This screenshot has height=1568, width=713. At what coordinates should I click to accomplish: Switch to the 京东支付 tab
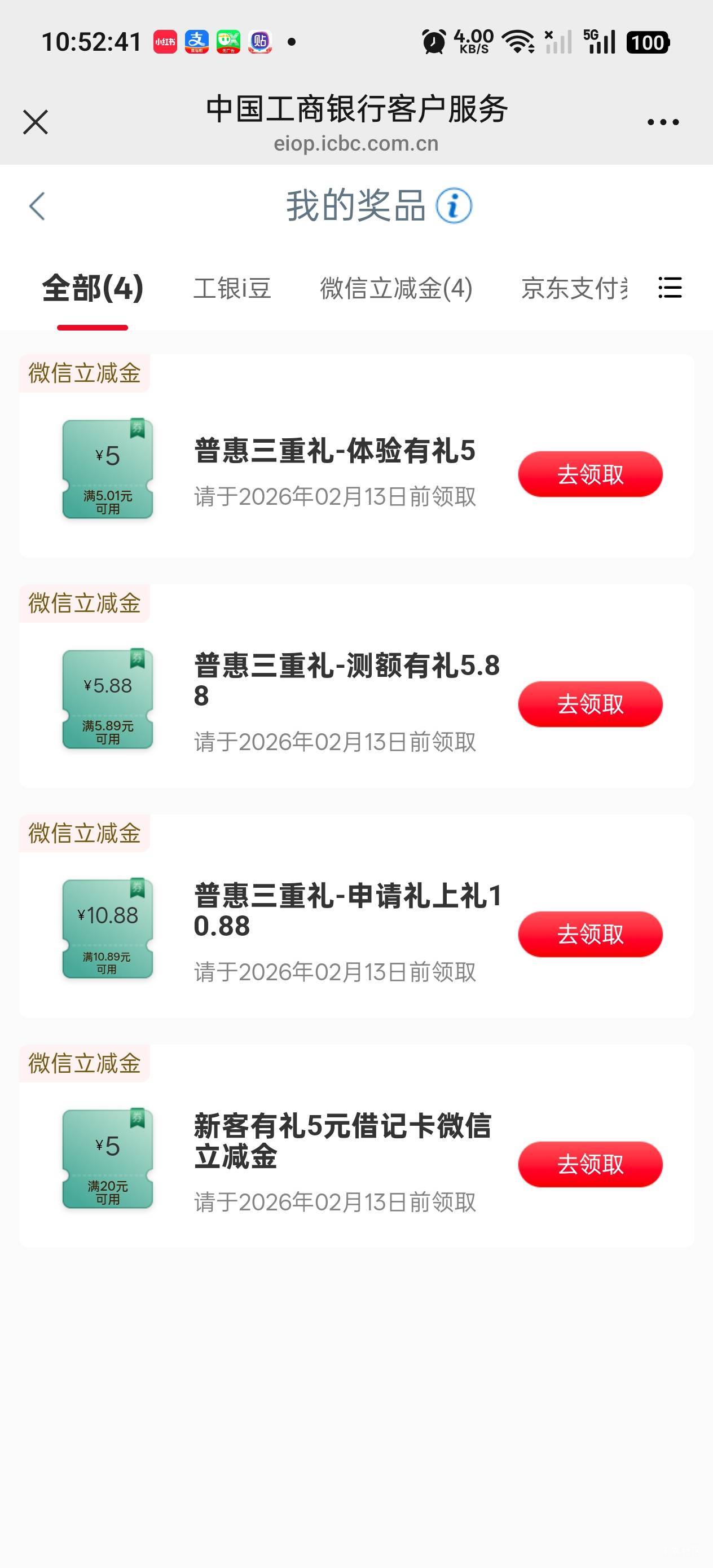(574, 288)
